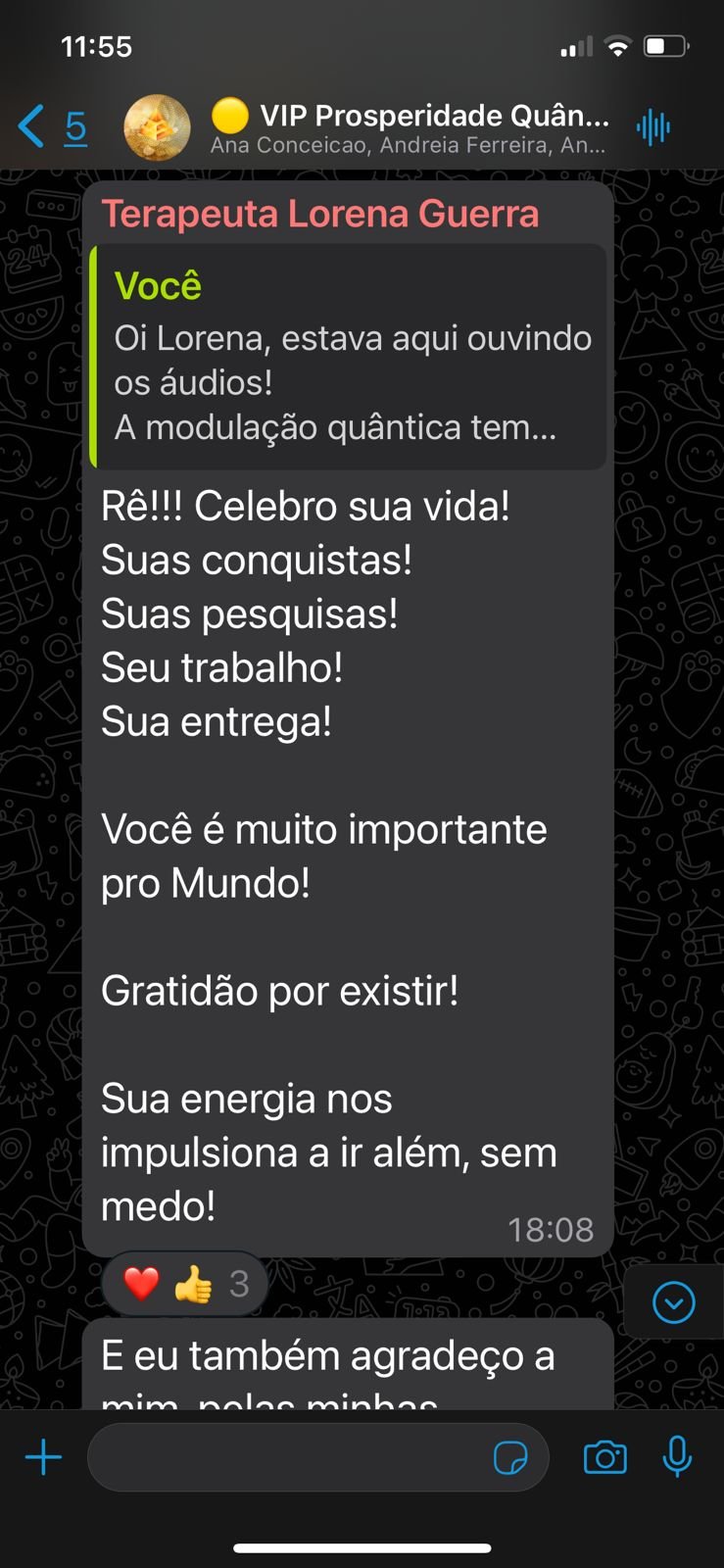Screen dimensions: 724x1568
Task: Open the VIP Prosperidade Quântica group info
Action: pos(411,128)
